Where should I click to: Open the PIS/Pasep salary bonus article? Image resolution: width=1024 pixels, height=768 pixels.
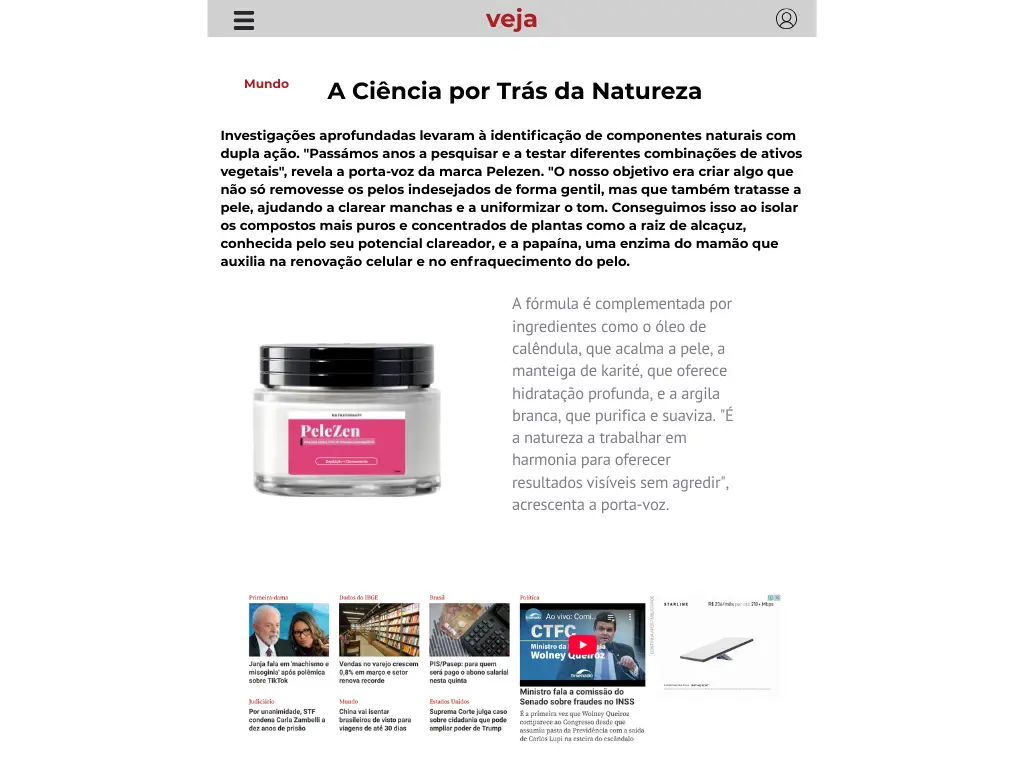[x=468, y=672]
